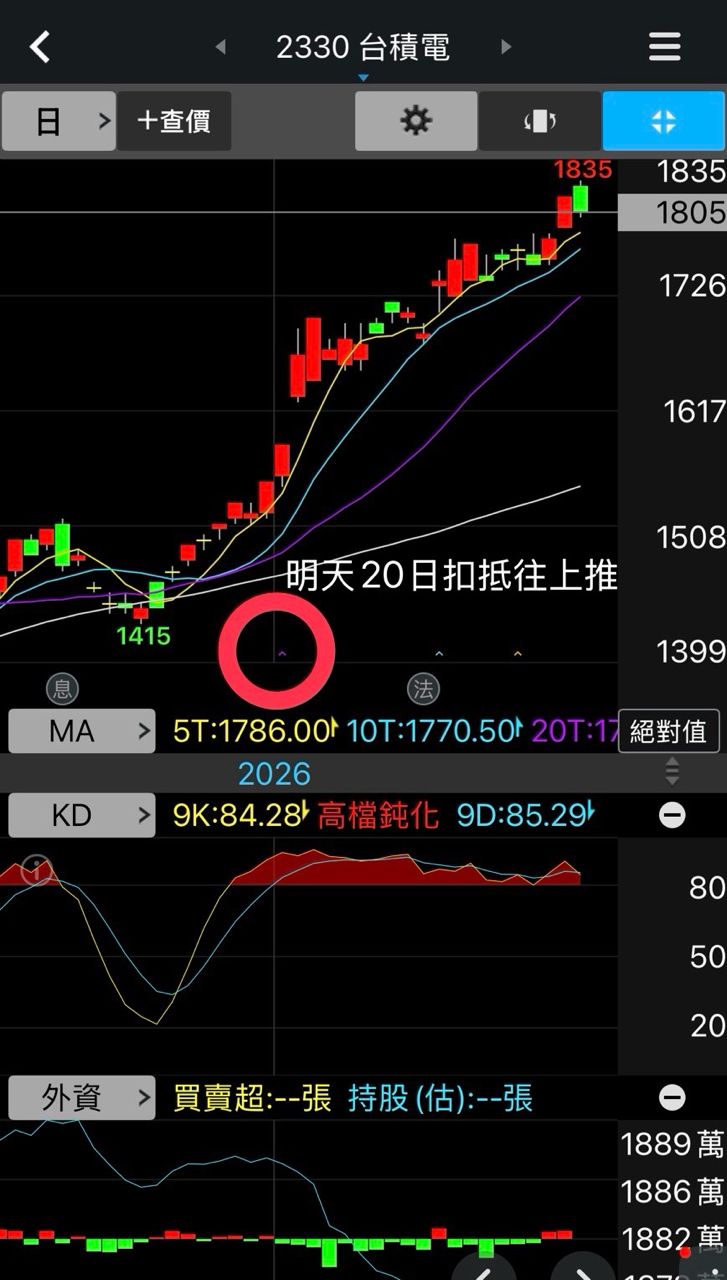The height and width of the screenshot is (1280, 727).
Task: Change the 外資 indicator selector
Action: tap(82, 1098)
